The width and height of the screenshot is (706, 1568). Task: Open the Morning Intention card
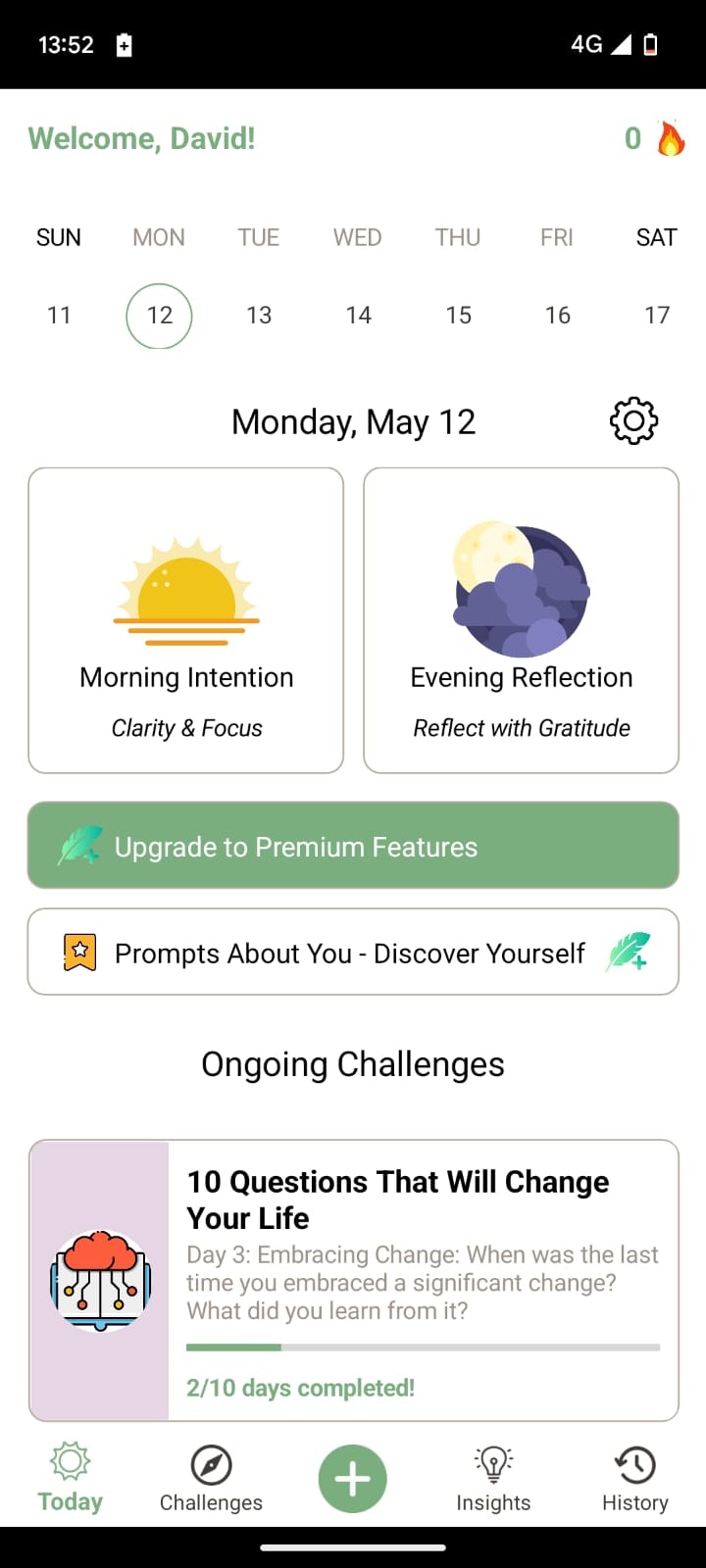click(186, 620)
